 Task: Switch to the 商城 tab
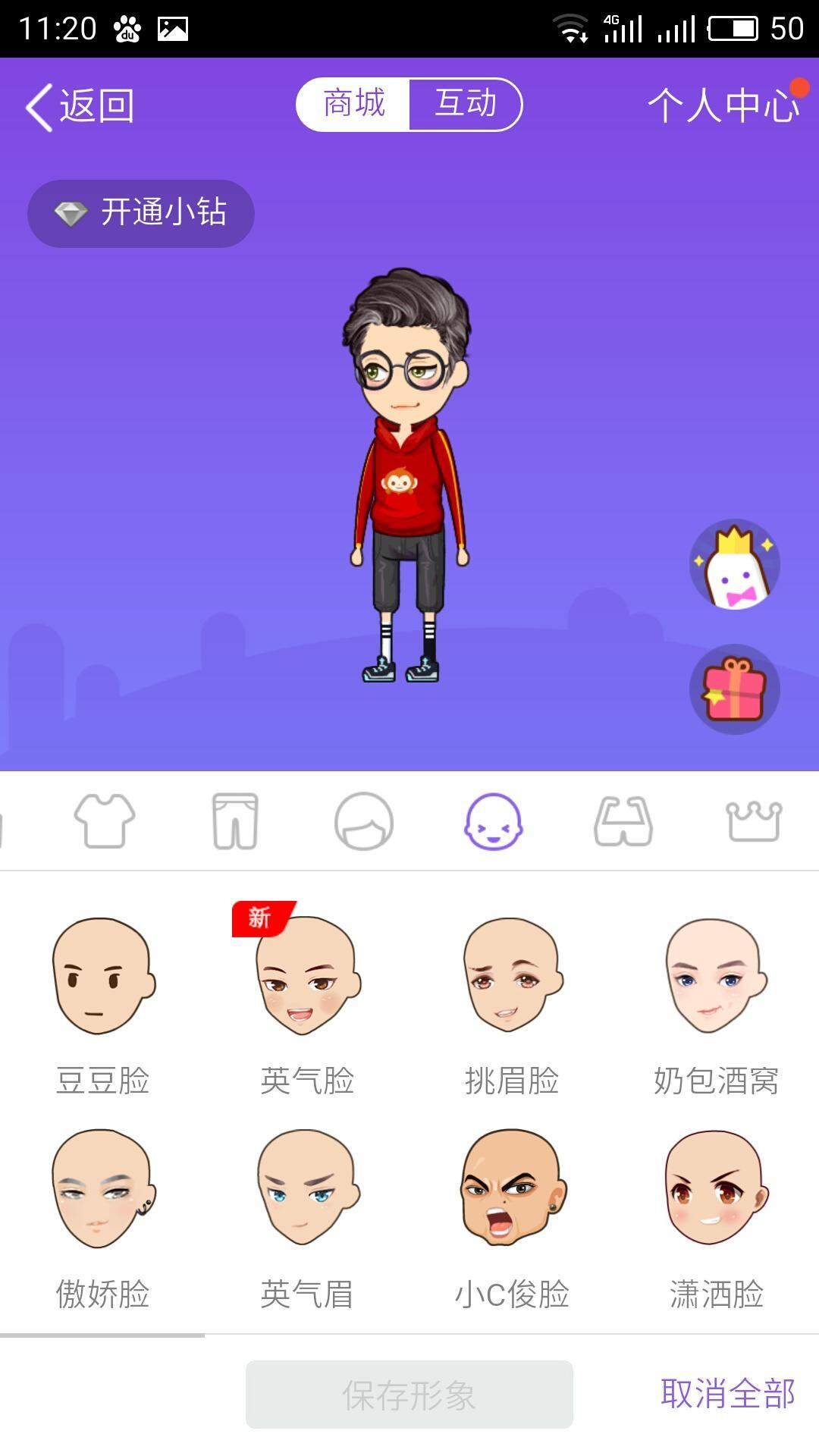click(x=353, y=104)
